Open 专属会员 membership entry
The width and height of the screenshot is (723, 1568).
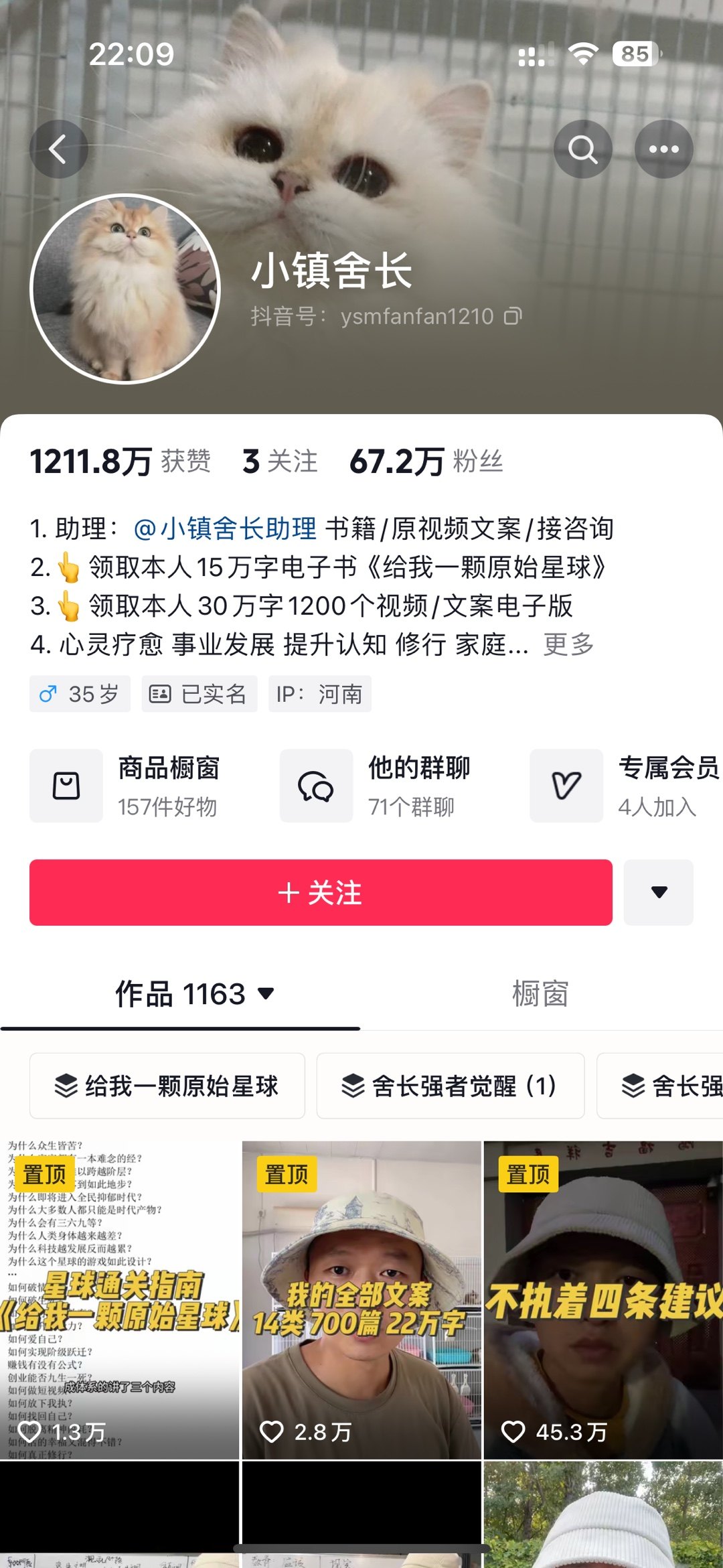pyautogui.click(x=626, y=786)
